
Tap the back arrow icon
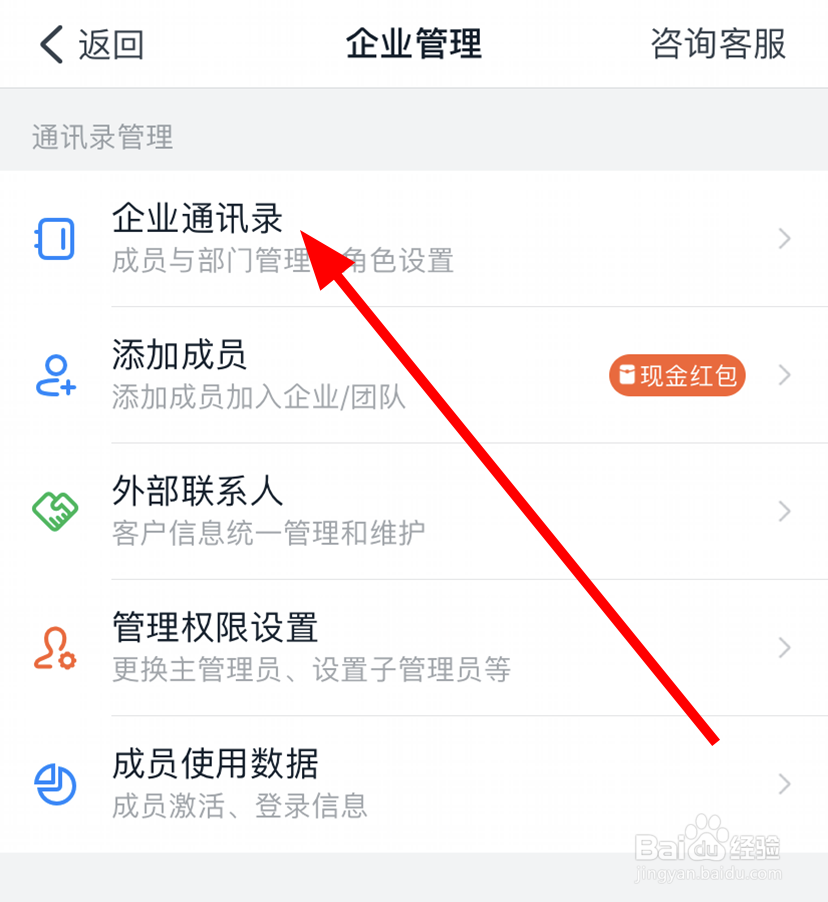point(50,44)
